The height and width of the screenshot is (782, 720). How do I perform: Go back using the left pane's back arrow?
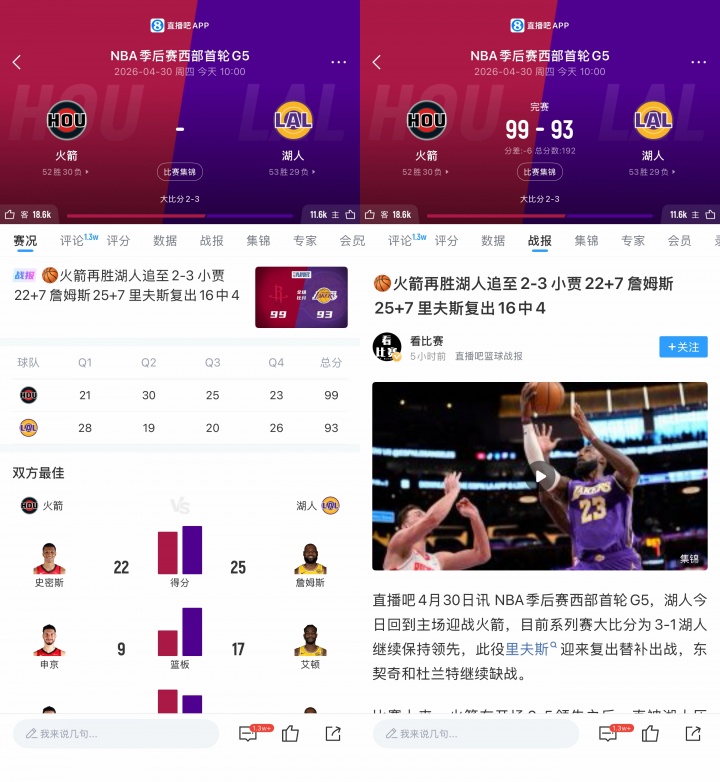(16, 62)
